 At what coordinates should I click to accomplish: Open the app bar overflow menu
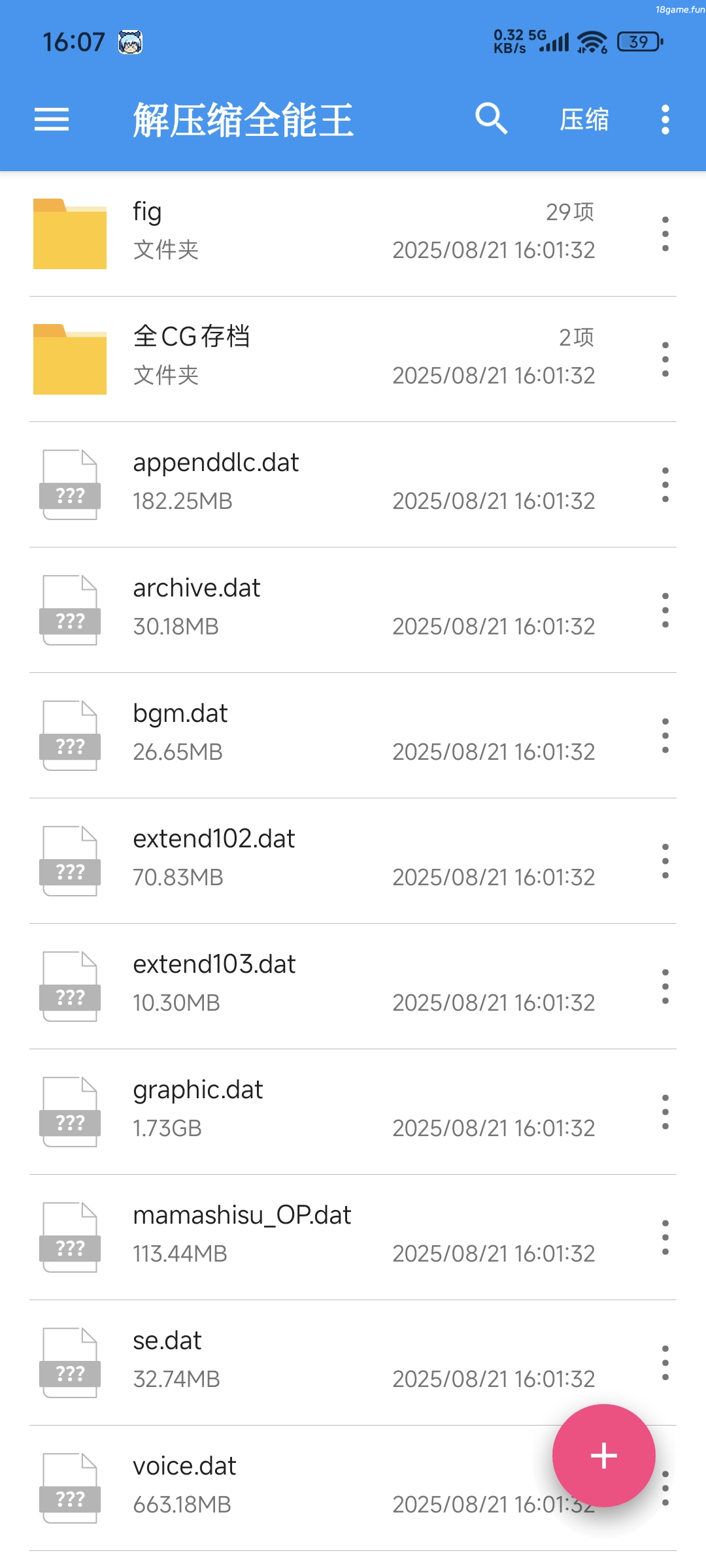[x=665, y=120]
